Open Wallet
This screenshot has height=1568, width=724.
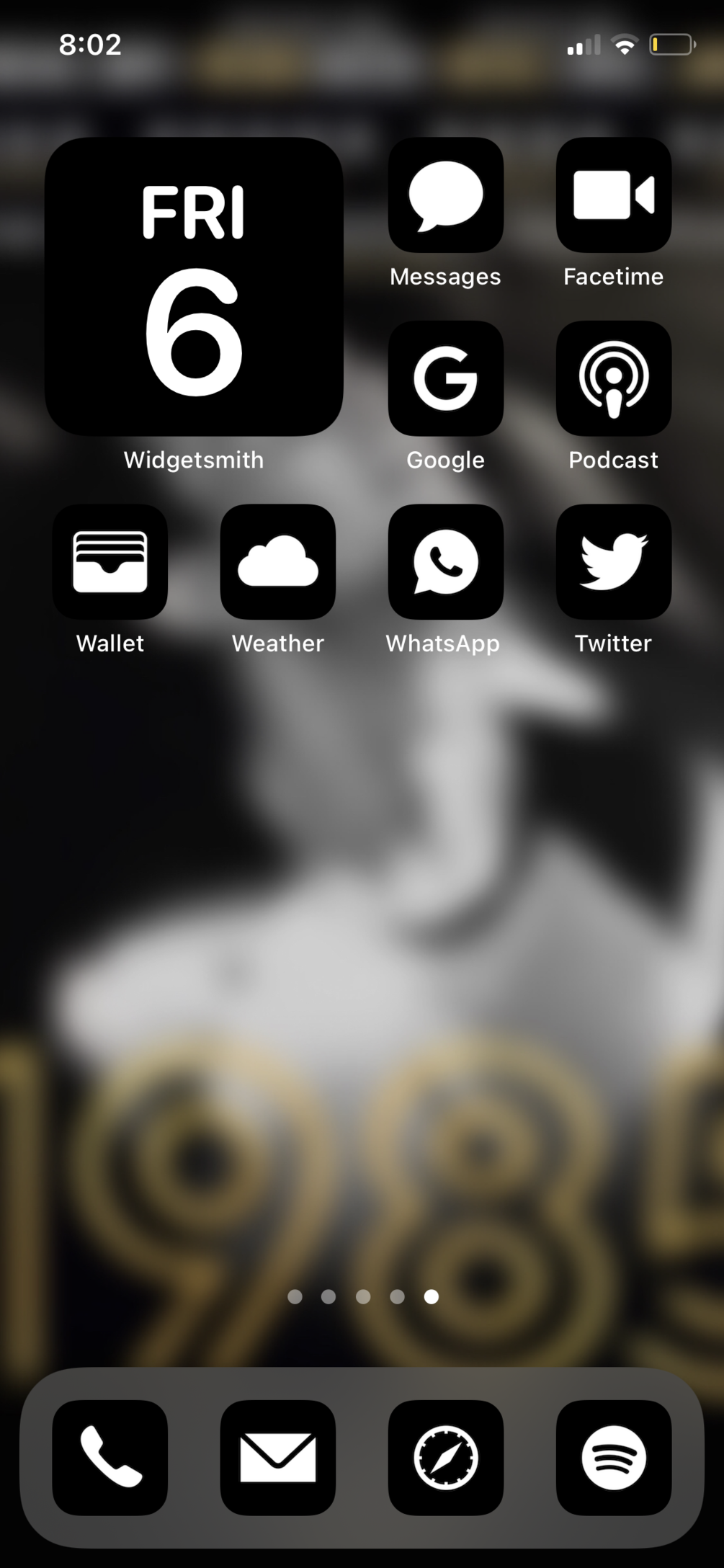[110, 562]
